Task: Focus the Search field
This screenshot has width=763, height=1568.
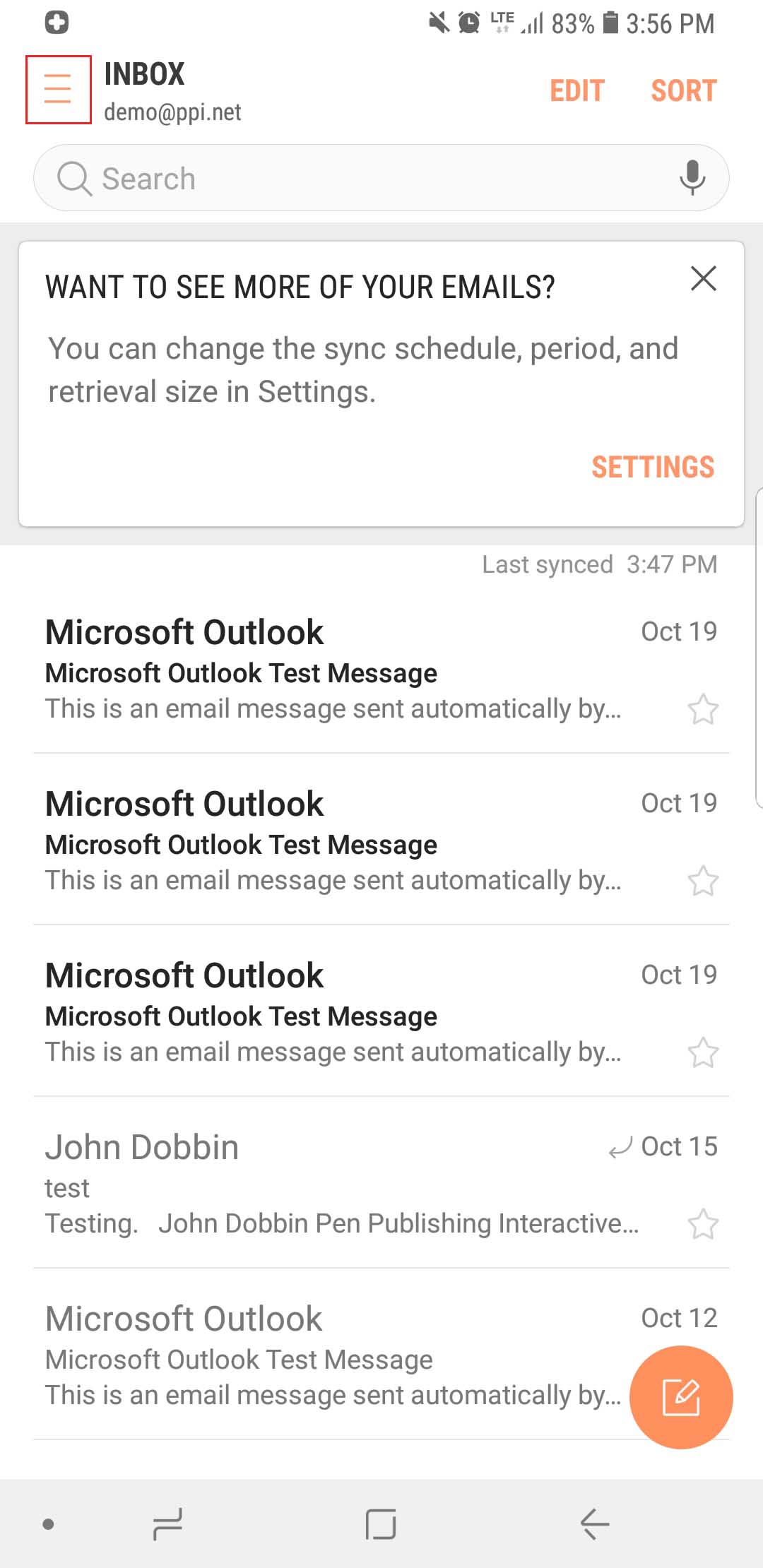Action: [381, 178]
